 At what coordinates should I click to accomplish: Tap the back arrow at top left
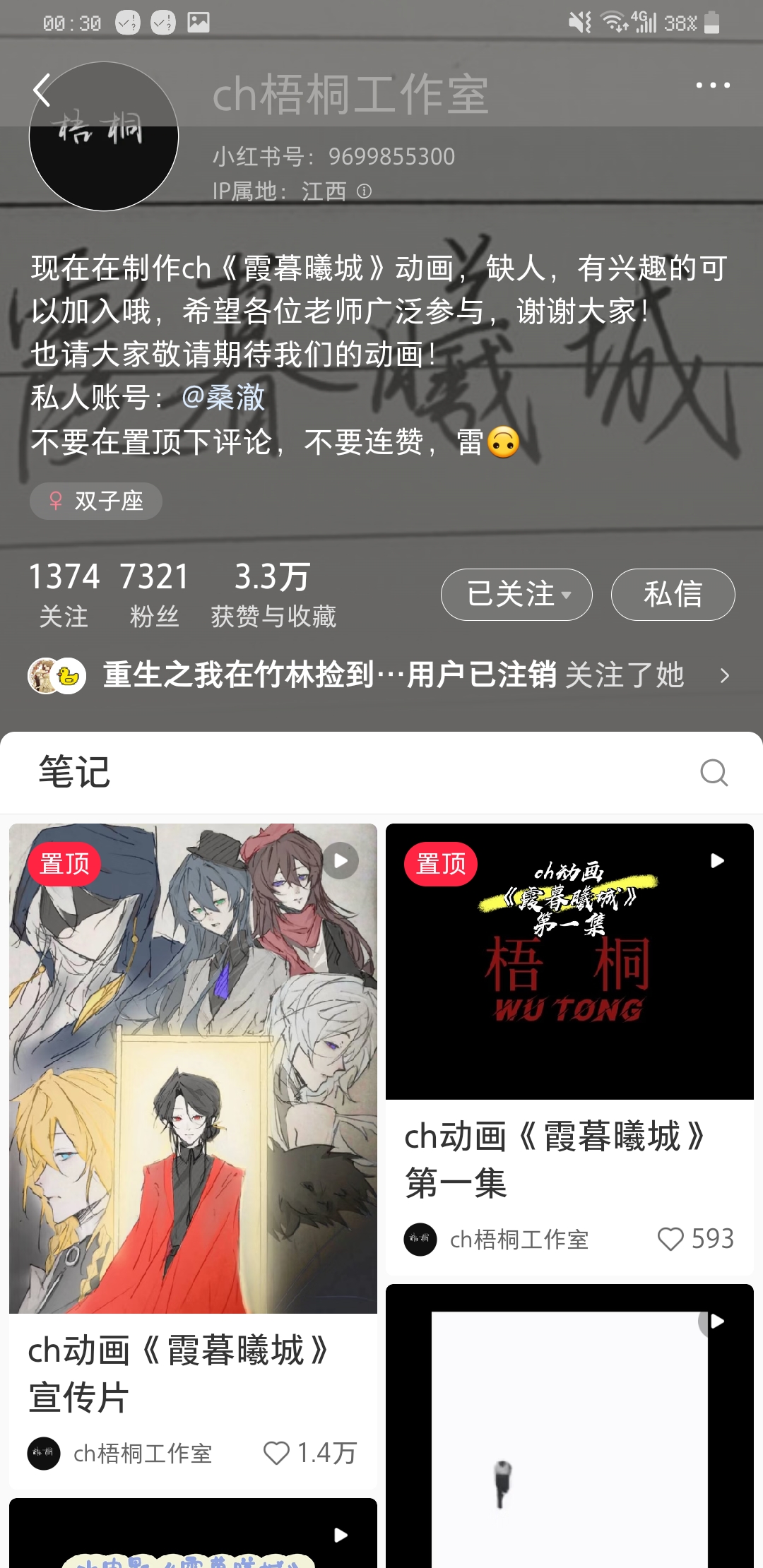(x=40, y=90)
